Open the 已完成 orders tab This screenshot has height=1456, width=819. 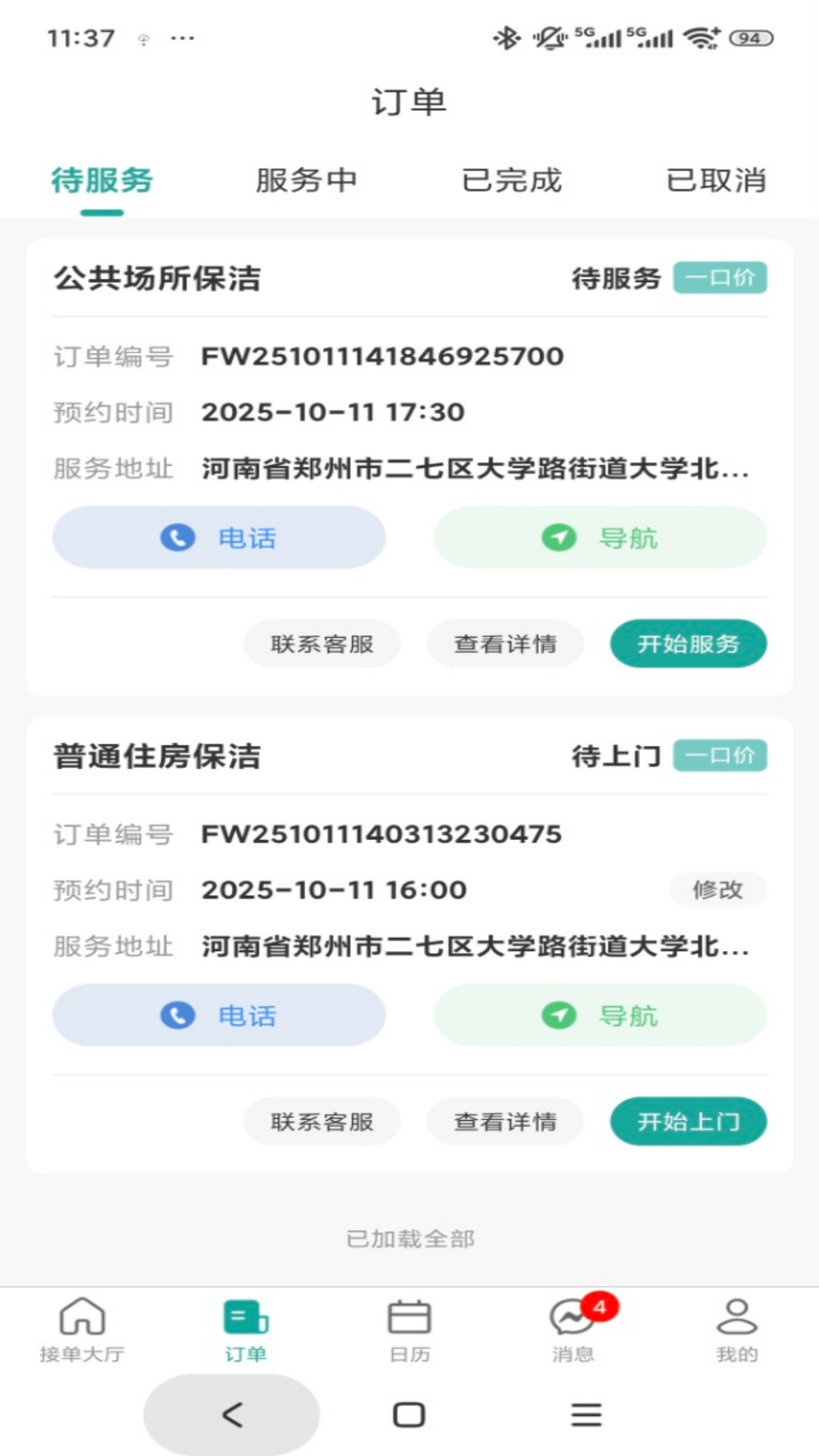click(x=512, y=180)
